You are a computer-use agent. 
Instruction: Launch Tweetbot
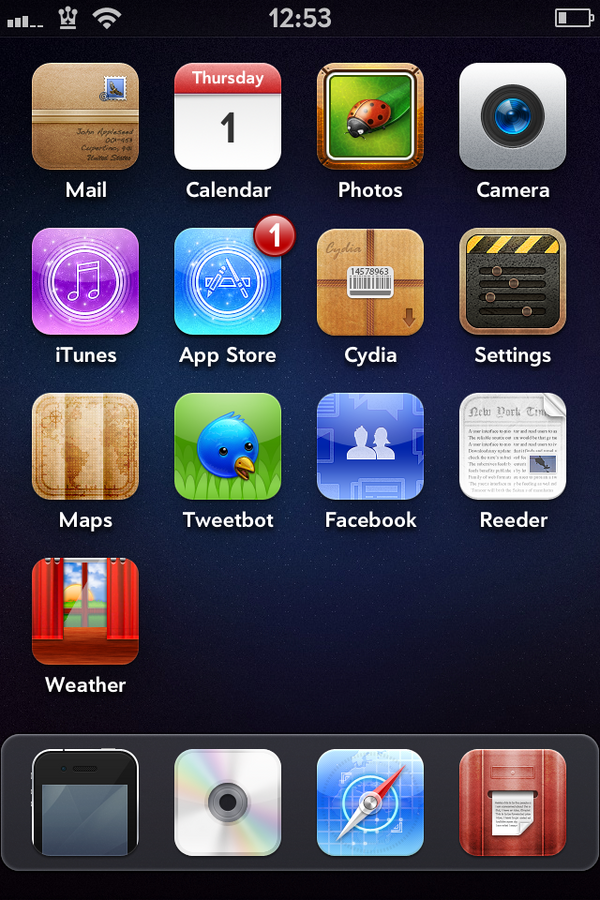[x=228, y=446]
